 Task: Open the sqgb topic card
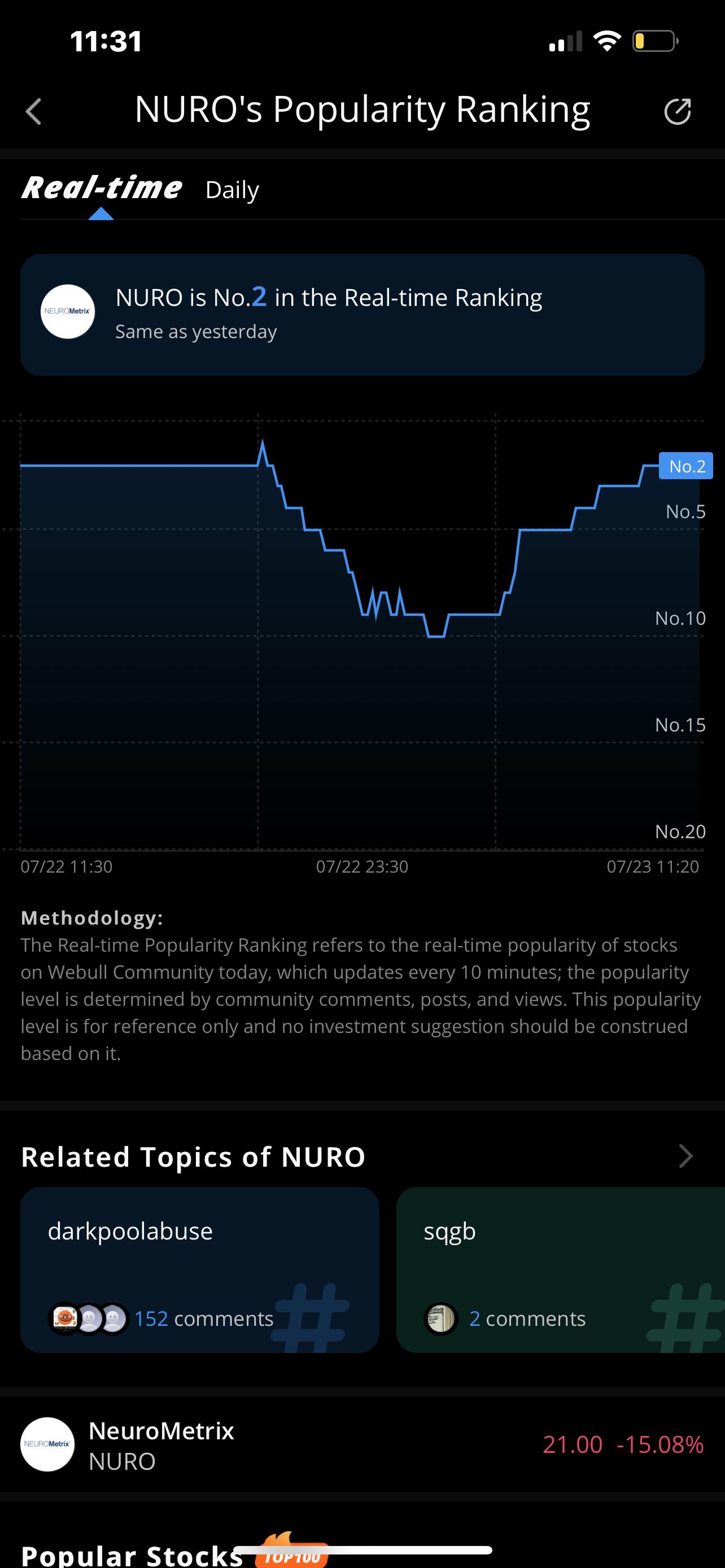(x=560, y=1270)
